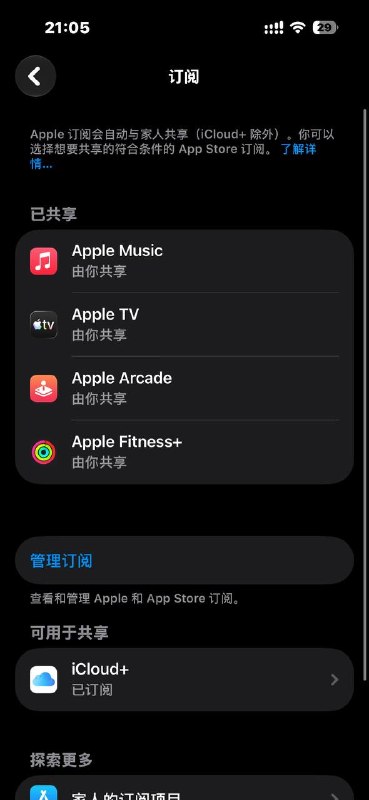Tap the Apple Fitness+ row
Screen dimensions: 369x800
[184, 452]
